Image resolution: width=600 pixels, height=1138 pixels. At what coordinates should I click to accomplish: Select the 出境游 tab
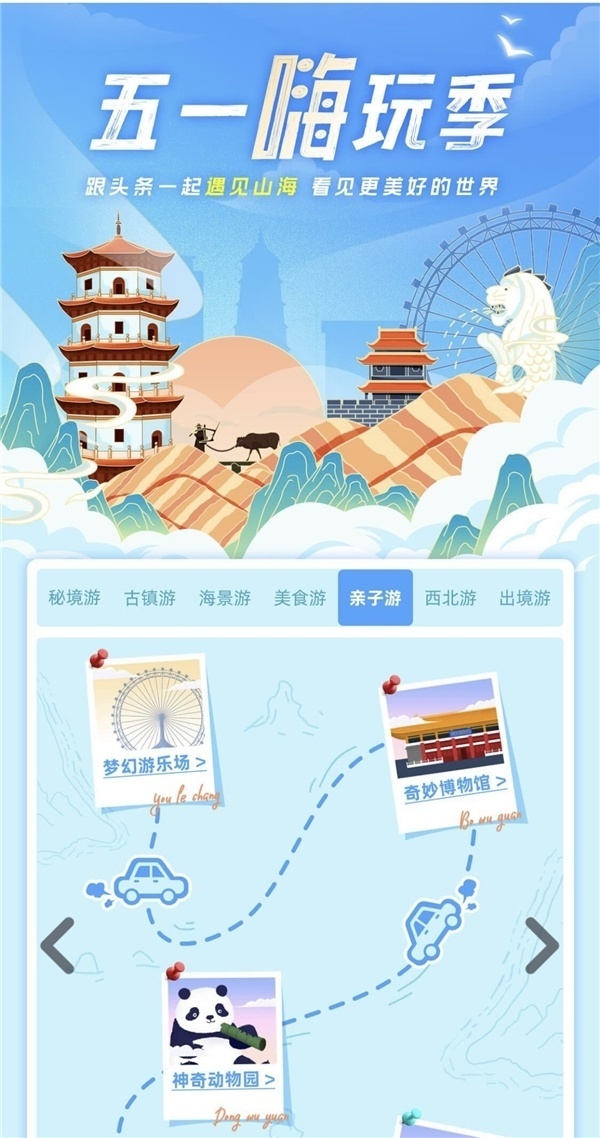pyautogui.click(x=525, y=598)
